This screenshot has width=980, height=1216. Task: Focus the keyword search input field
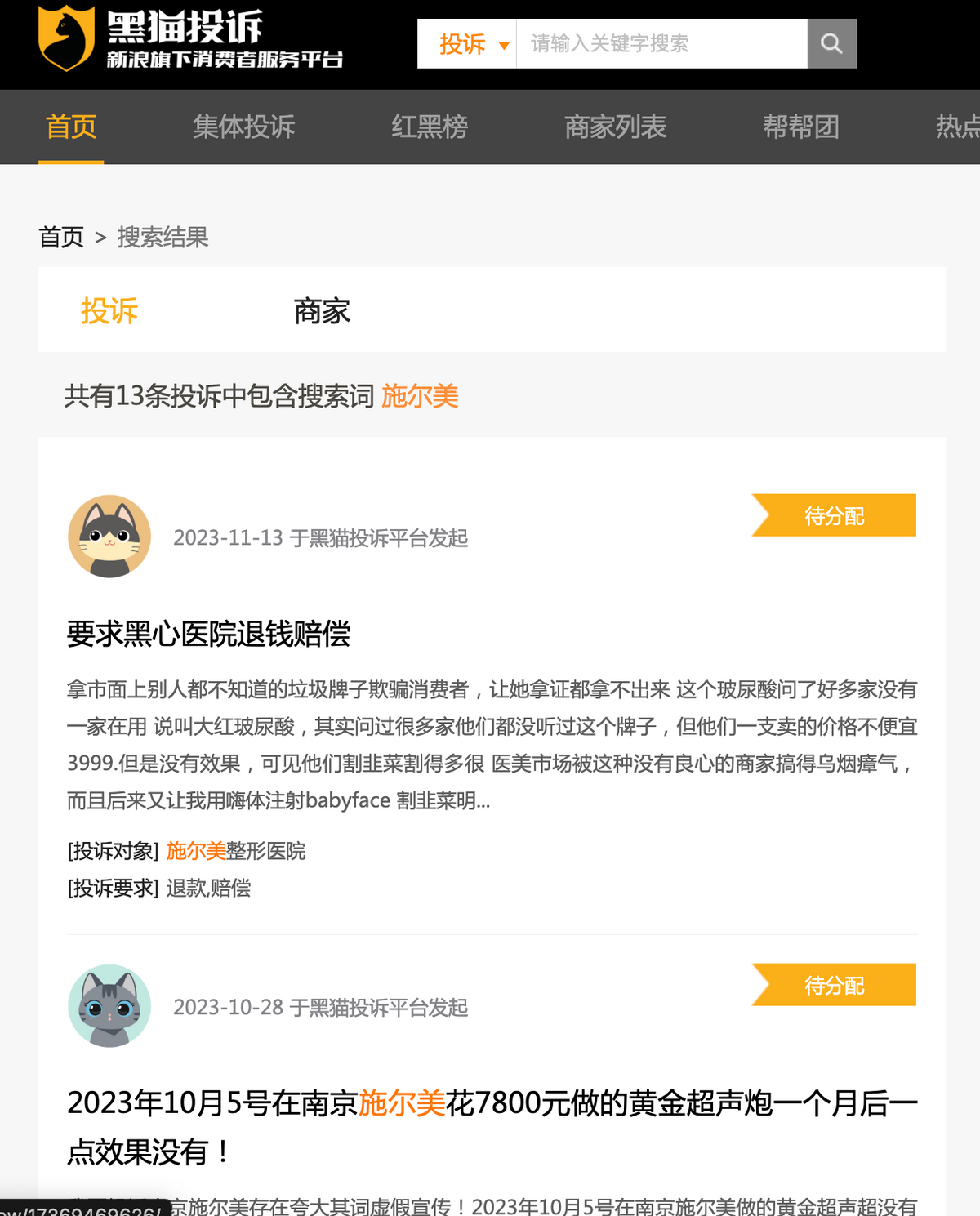661,43
